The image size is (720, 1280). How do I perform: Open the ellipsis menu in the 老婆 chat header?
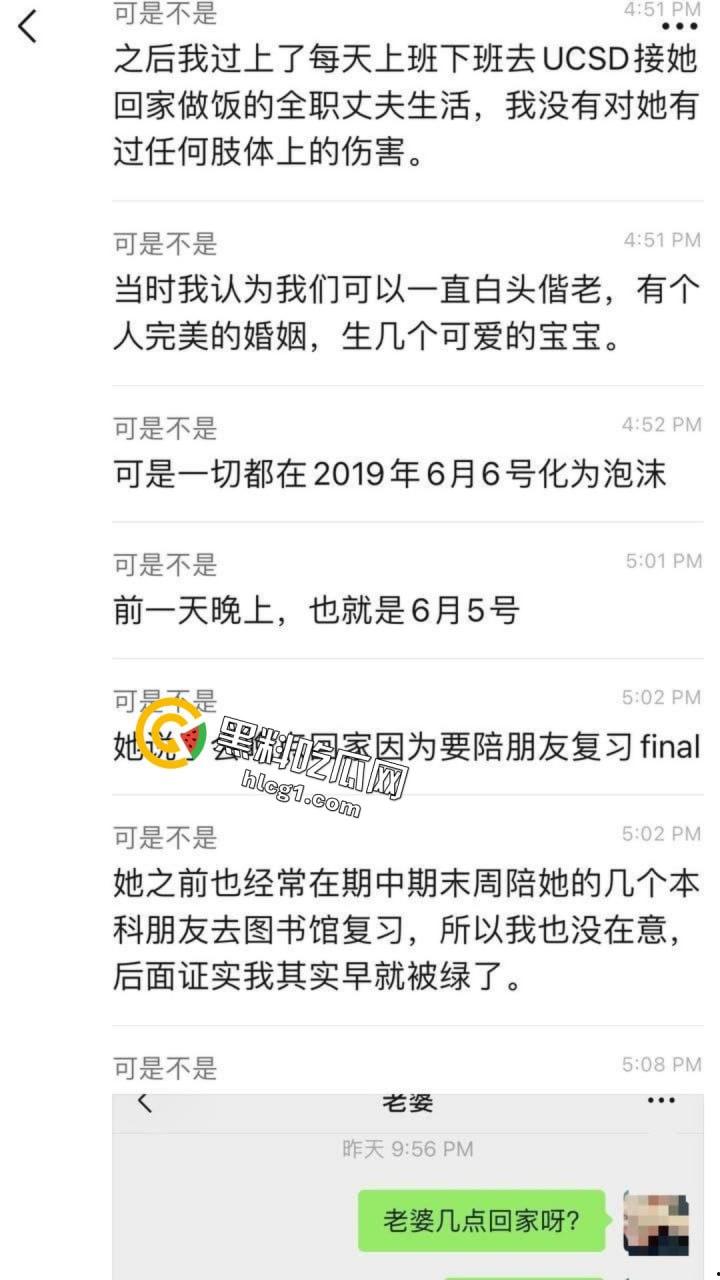[660, 1100]
